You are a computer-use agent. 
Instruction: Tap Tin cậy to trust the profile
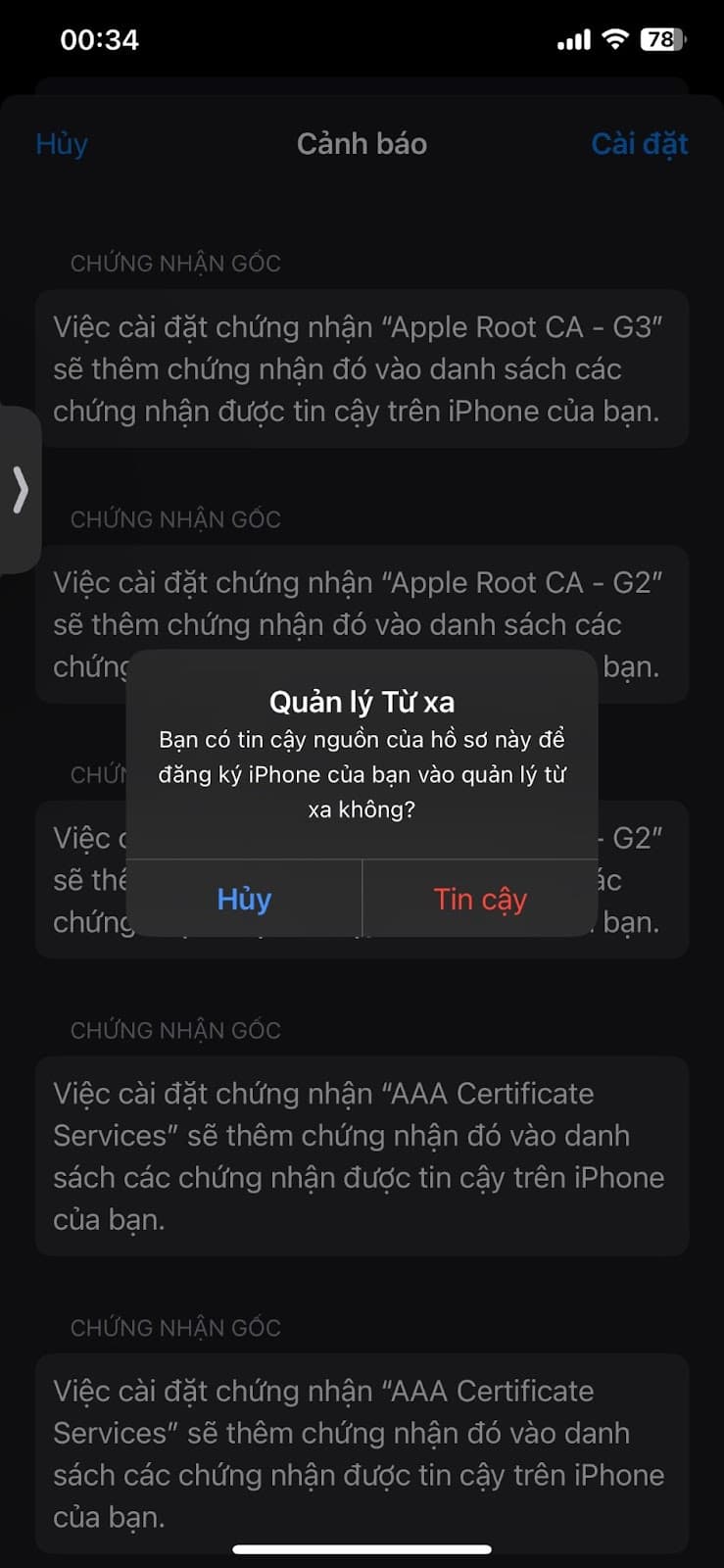point(479,899)
